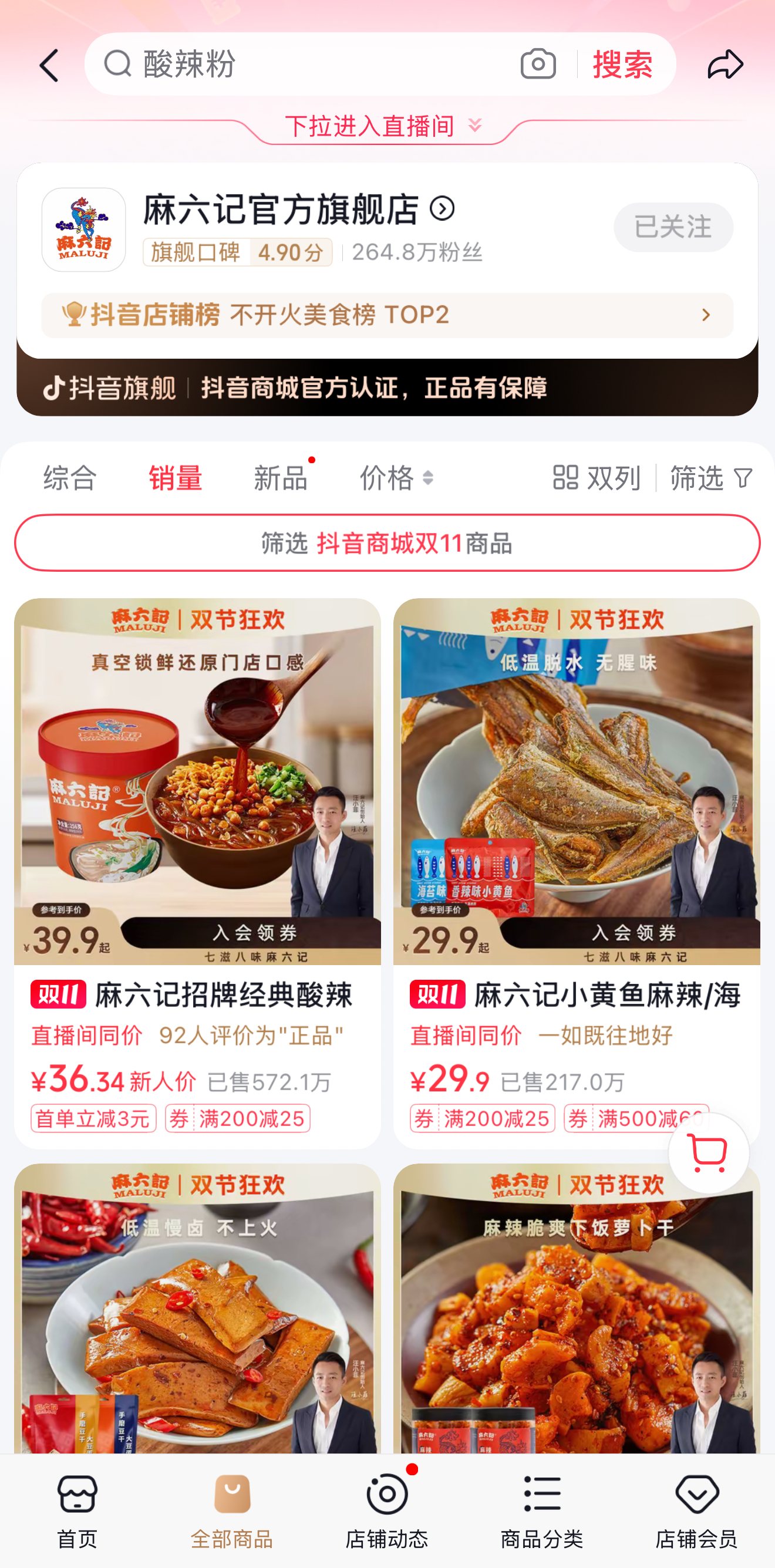Go back using the top-left arrow

pyautogui.click(x=49, y=65)
